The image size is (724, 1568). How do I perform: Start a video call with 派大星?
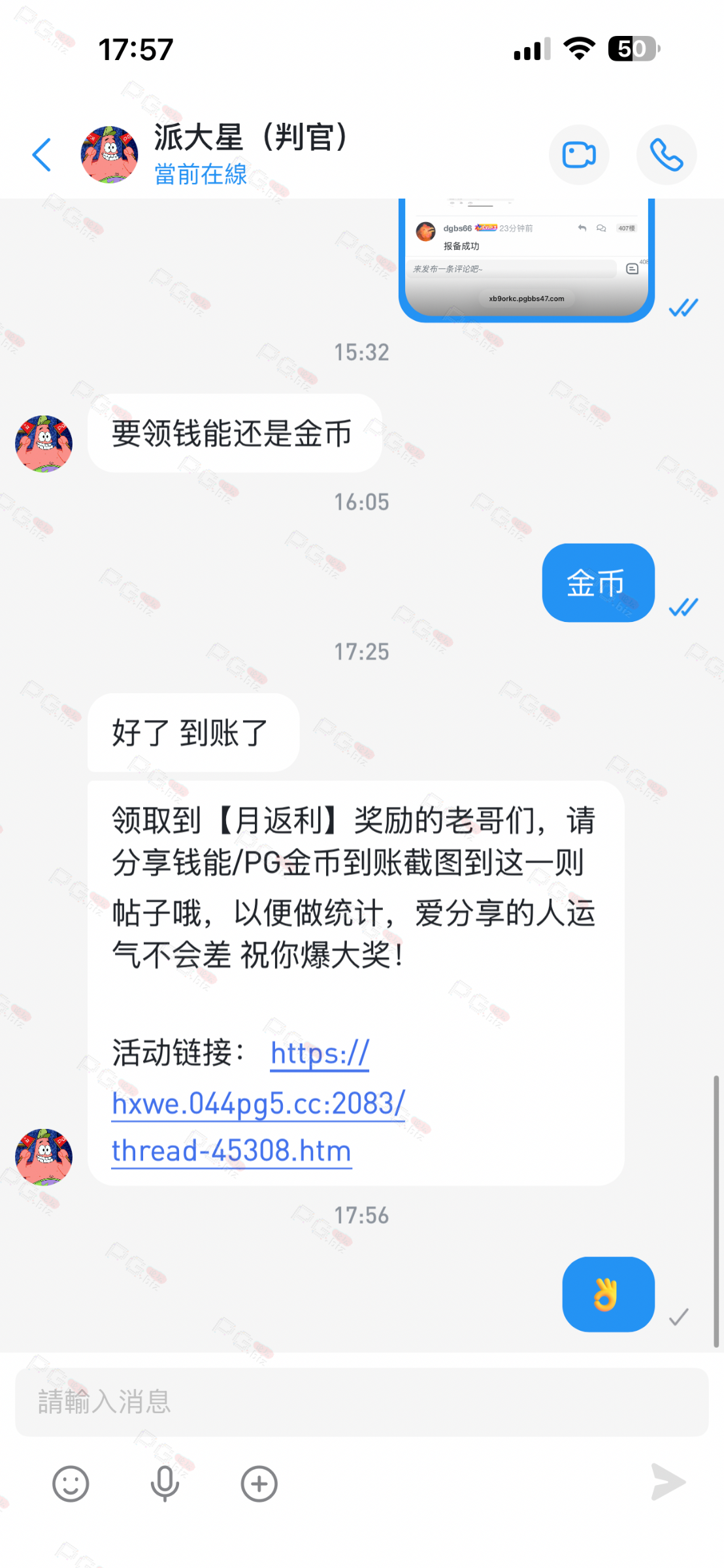coord(579,155)
